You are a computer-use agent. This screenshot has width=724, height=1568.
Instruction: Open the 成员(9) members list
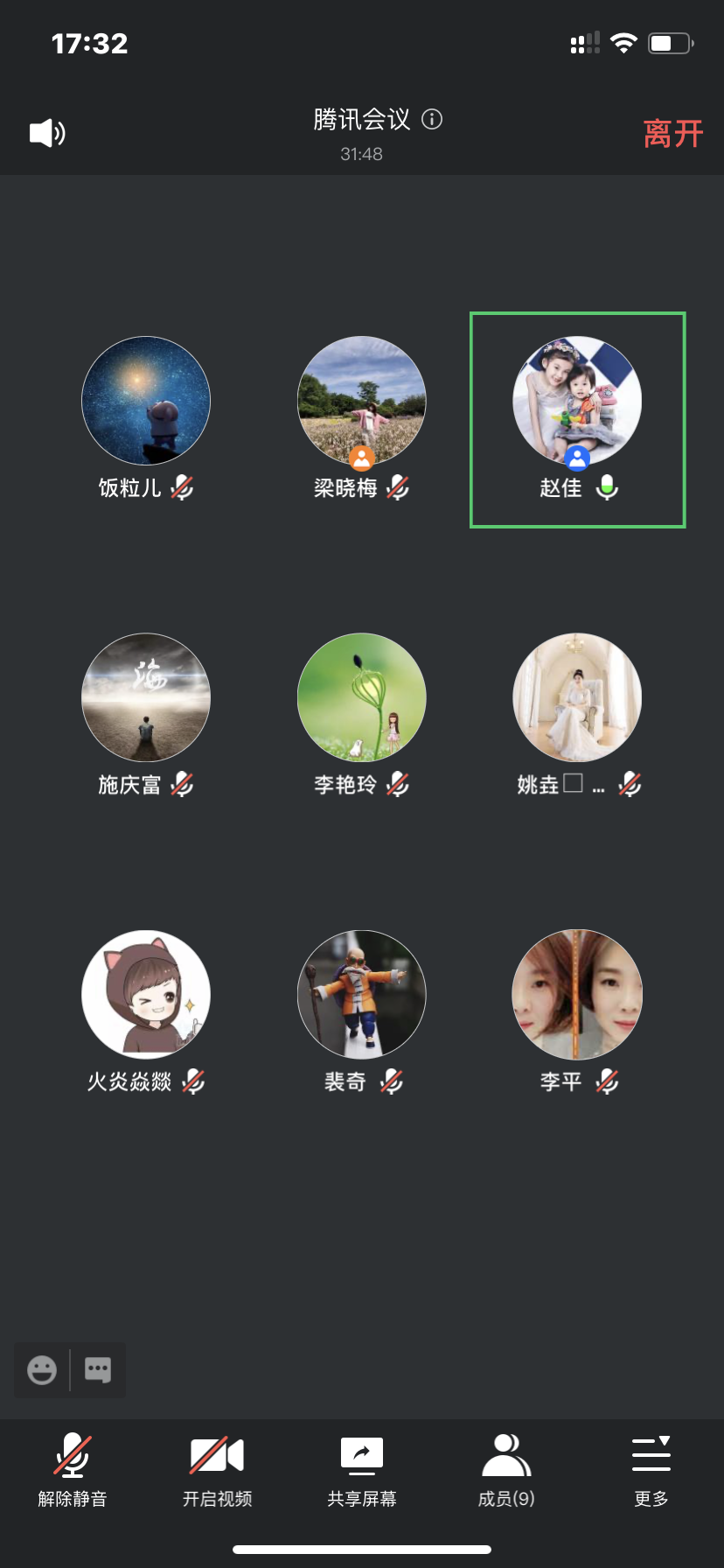[x=506, y=1470]
